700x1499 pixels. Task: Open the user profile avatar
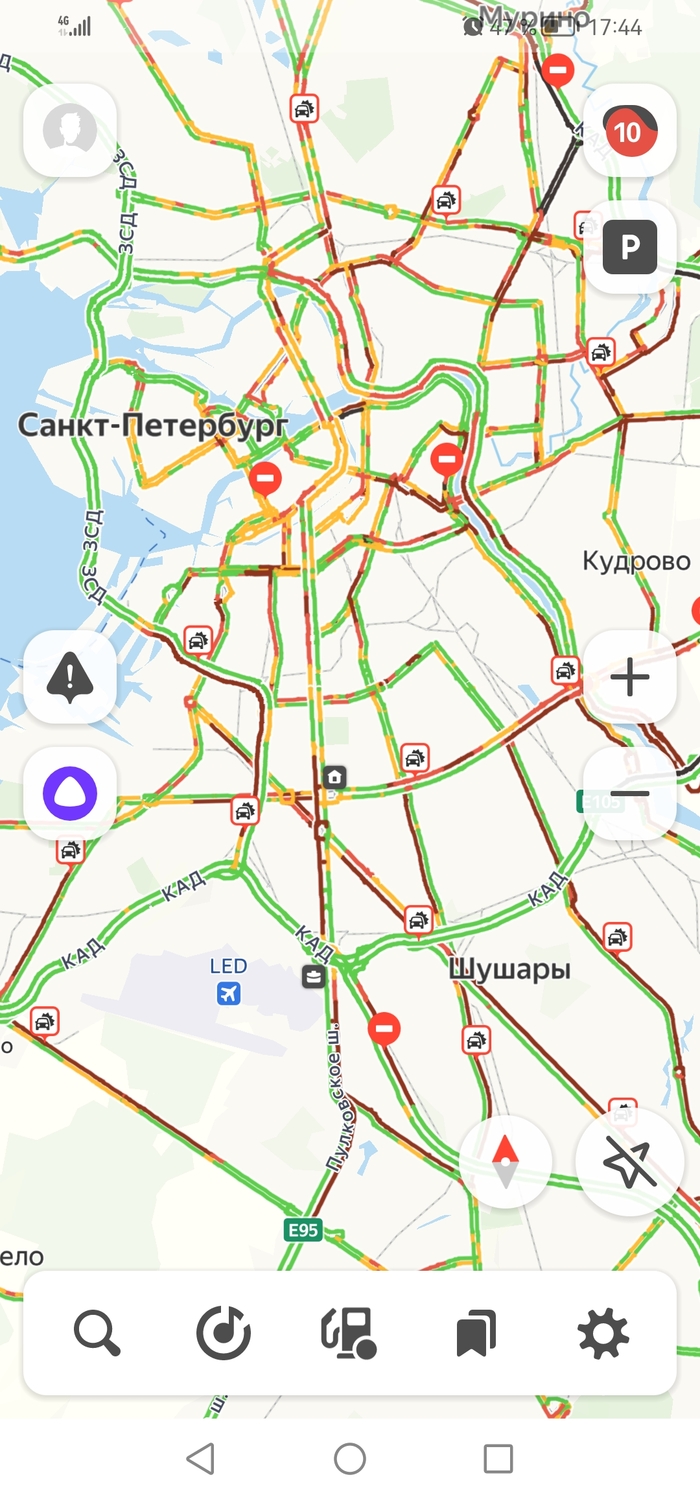(x=70, y=130)
